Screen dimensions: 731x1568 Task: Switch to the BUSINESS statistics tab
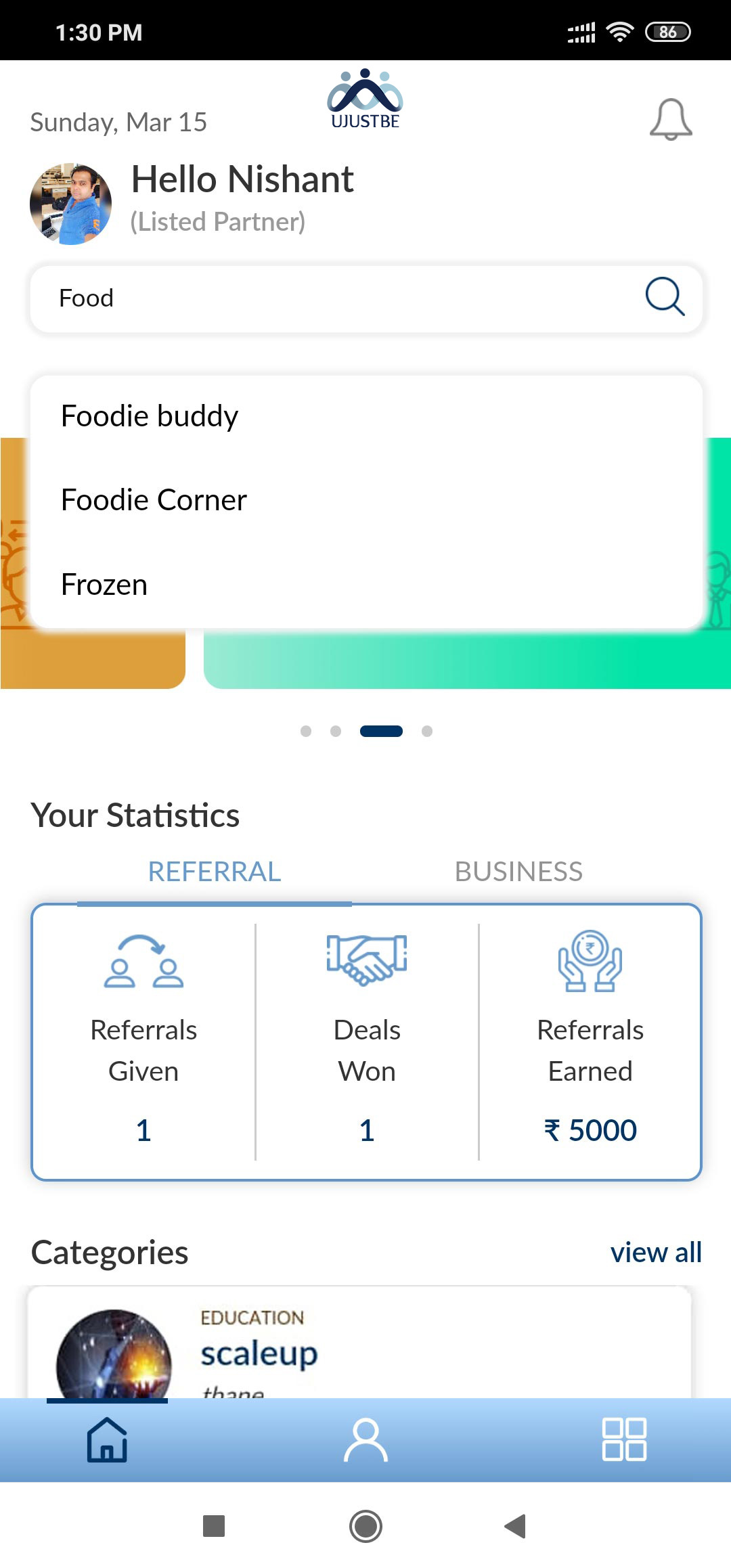518,872
